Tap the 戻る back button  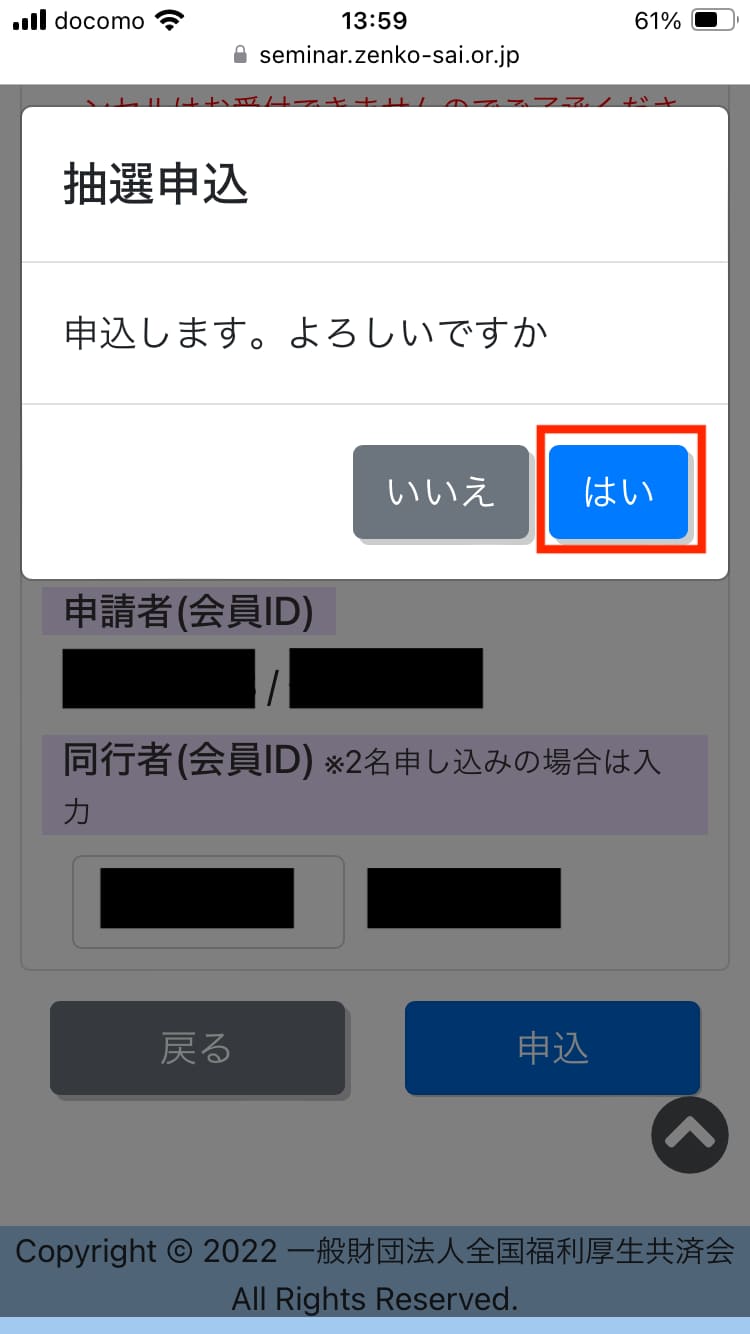(x=197, y=1047)
